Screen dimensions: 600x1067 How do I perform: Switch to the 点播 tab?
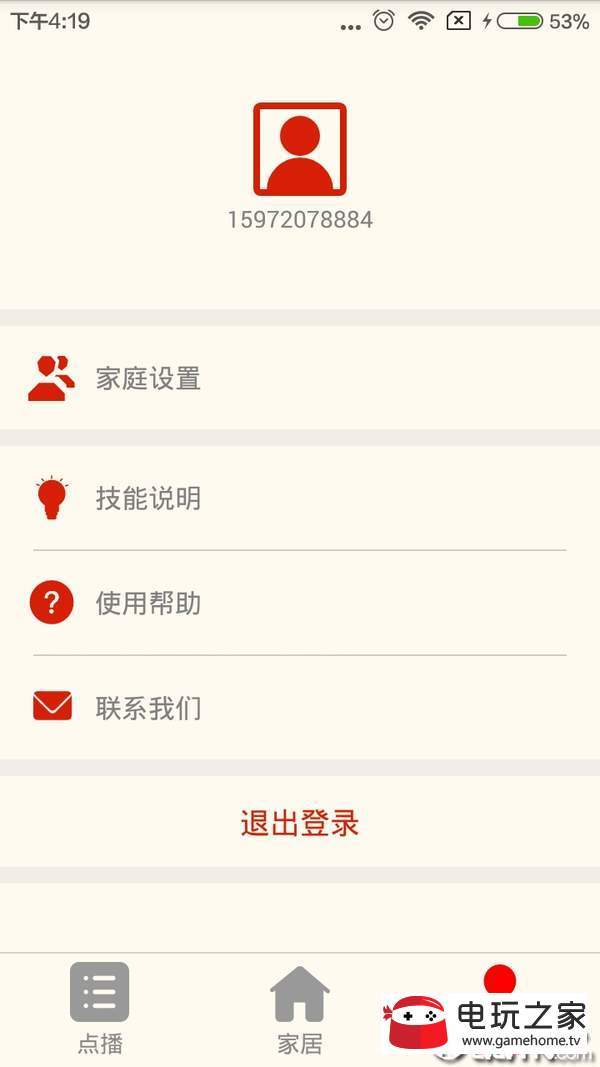(100, 1009)
